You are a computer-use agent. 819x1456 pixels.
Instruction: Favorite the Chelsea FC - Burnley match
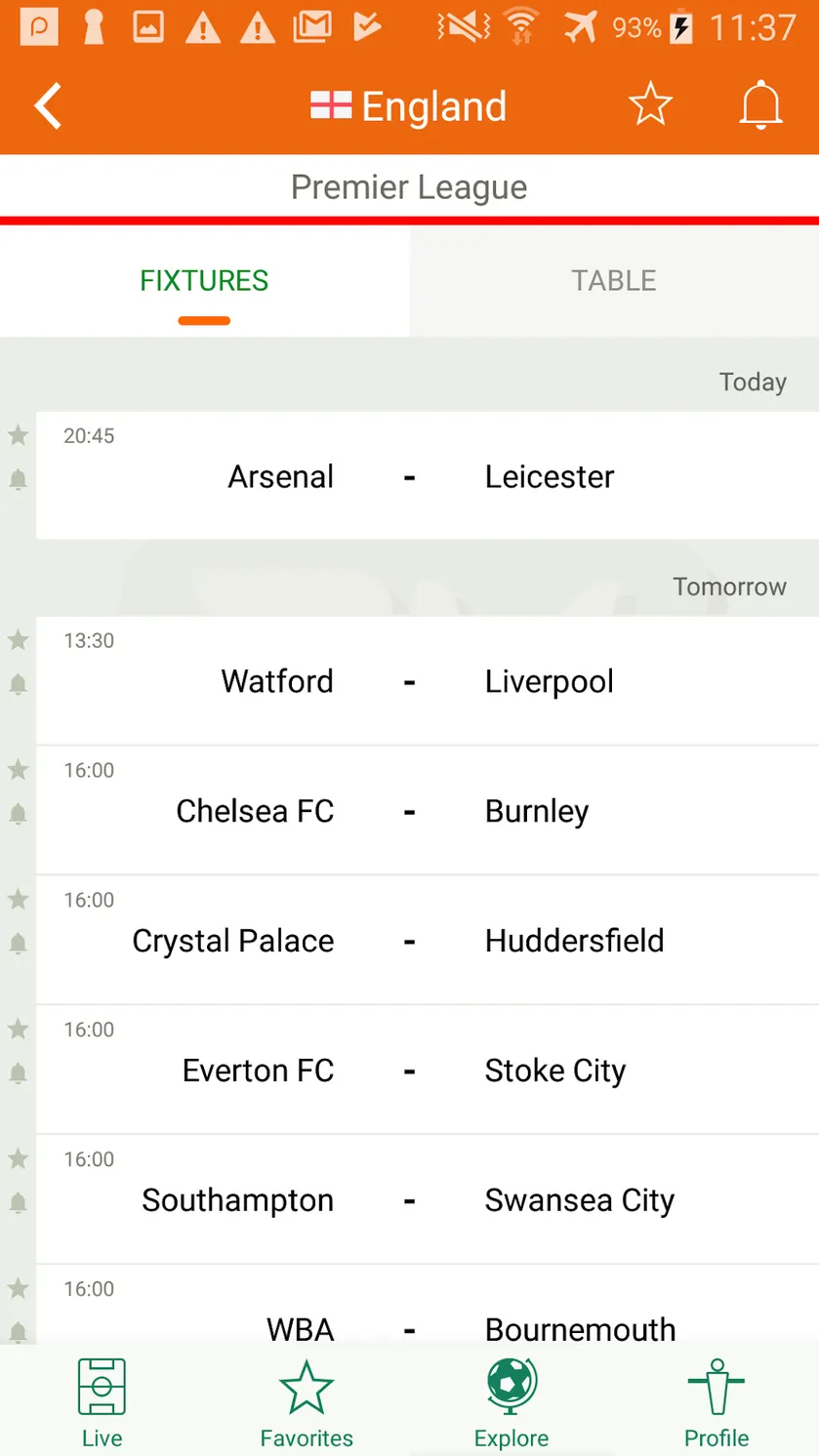click(18, 770)
